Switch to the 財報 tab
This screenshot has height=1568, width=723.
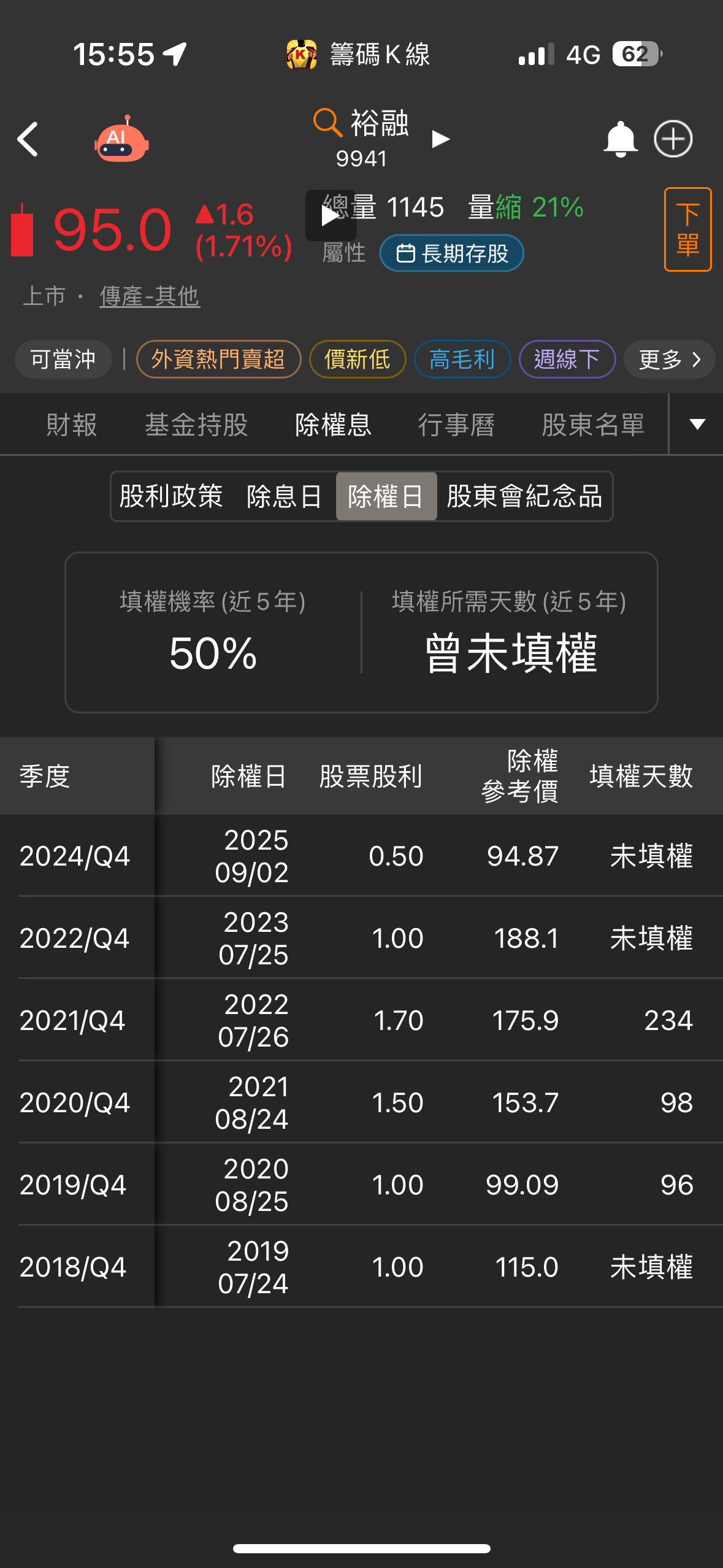(72, 425)
